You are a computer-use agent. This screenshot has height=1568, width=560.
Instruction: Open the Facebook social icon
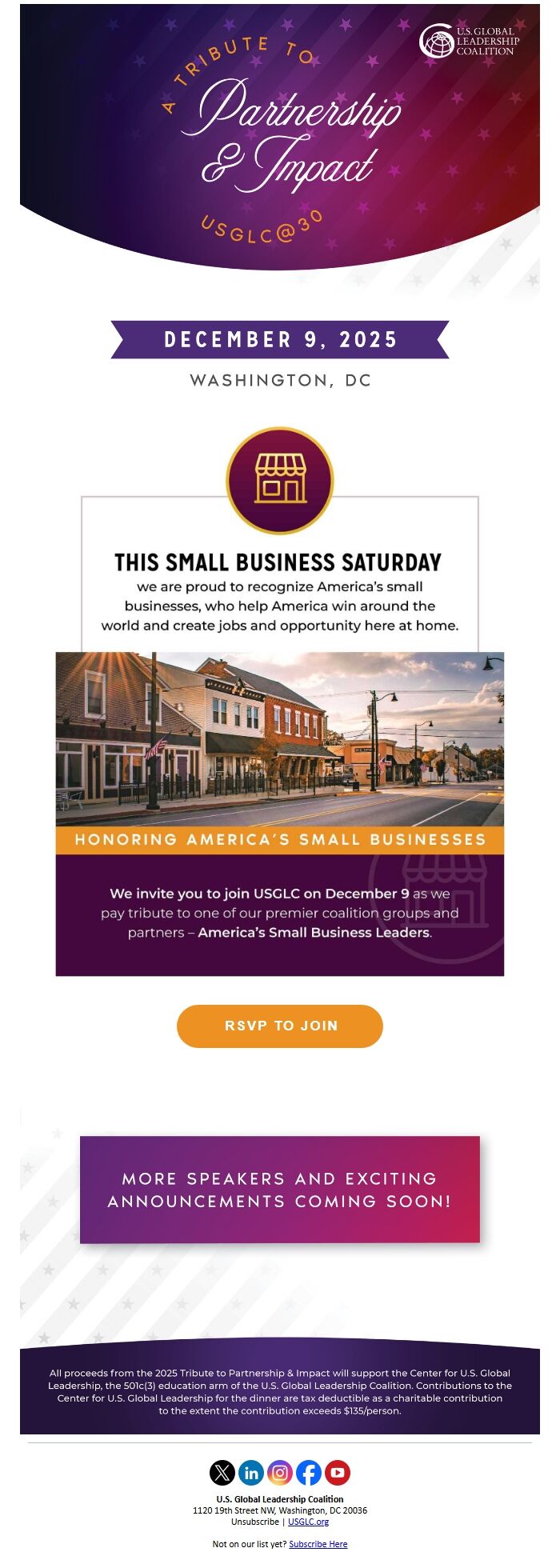pyautogui.click(x=309, y=1472)
